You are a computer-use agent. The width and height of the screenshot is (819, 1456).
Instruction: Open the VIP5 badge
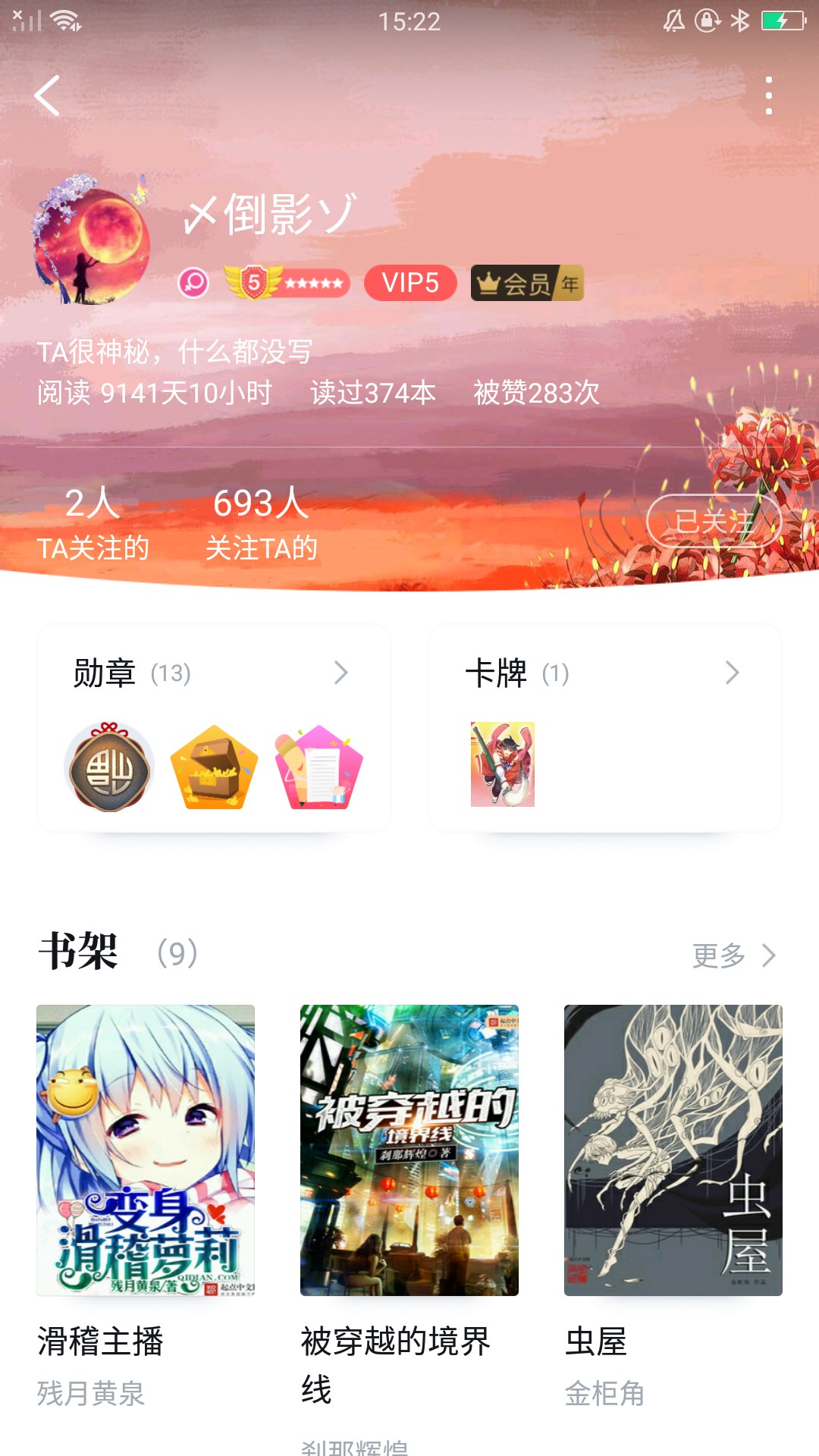(x=410, y=283)
